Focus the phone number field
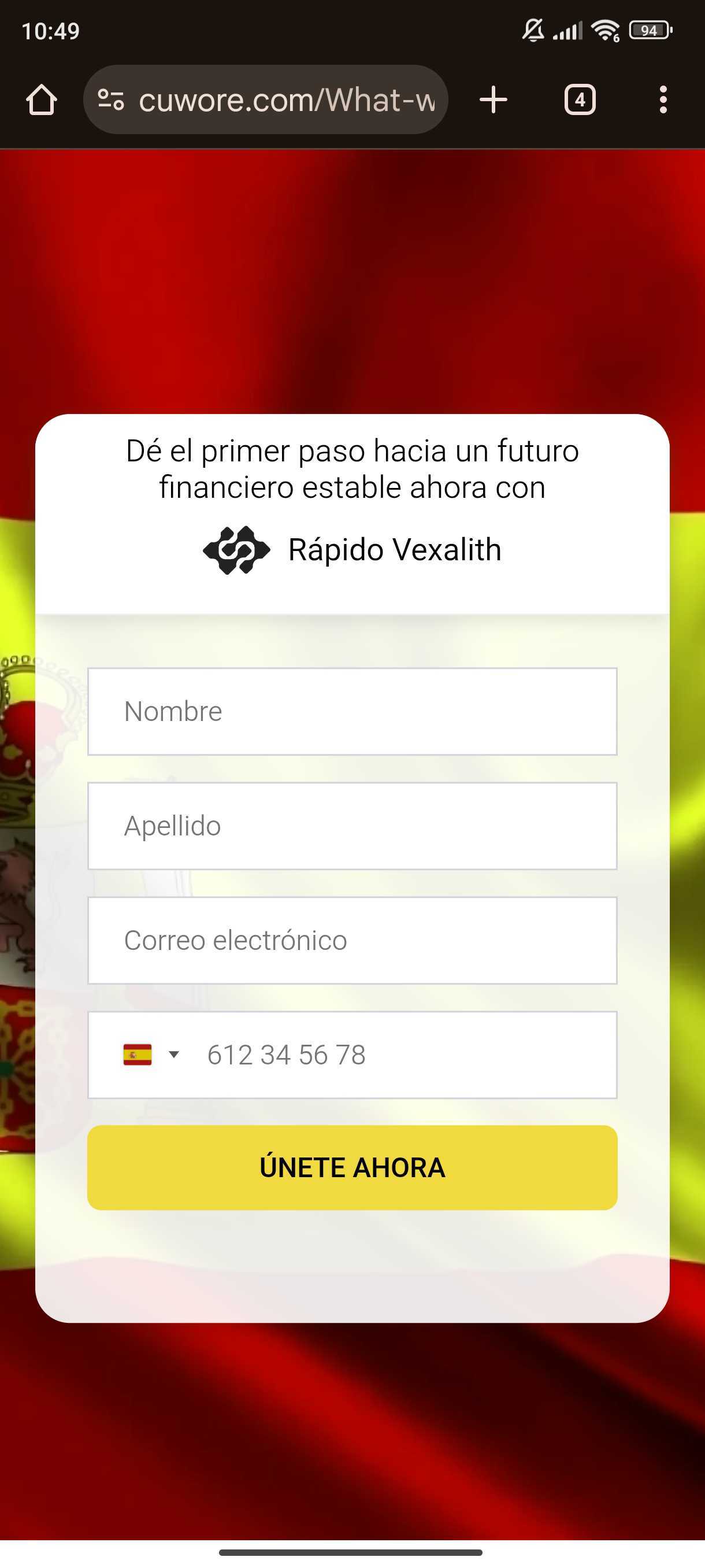Screen dimensions: 705x1568 tap(402, 1054)
